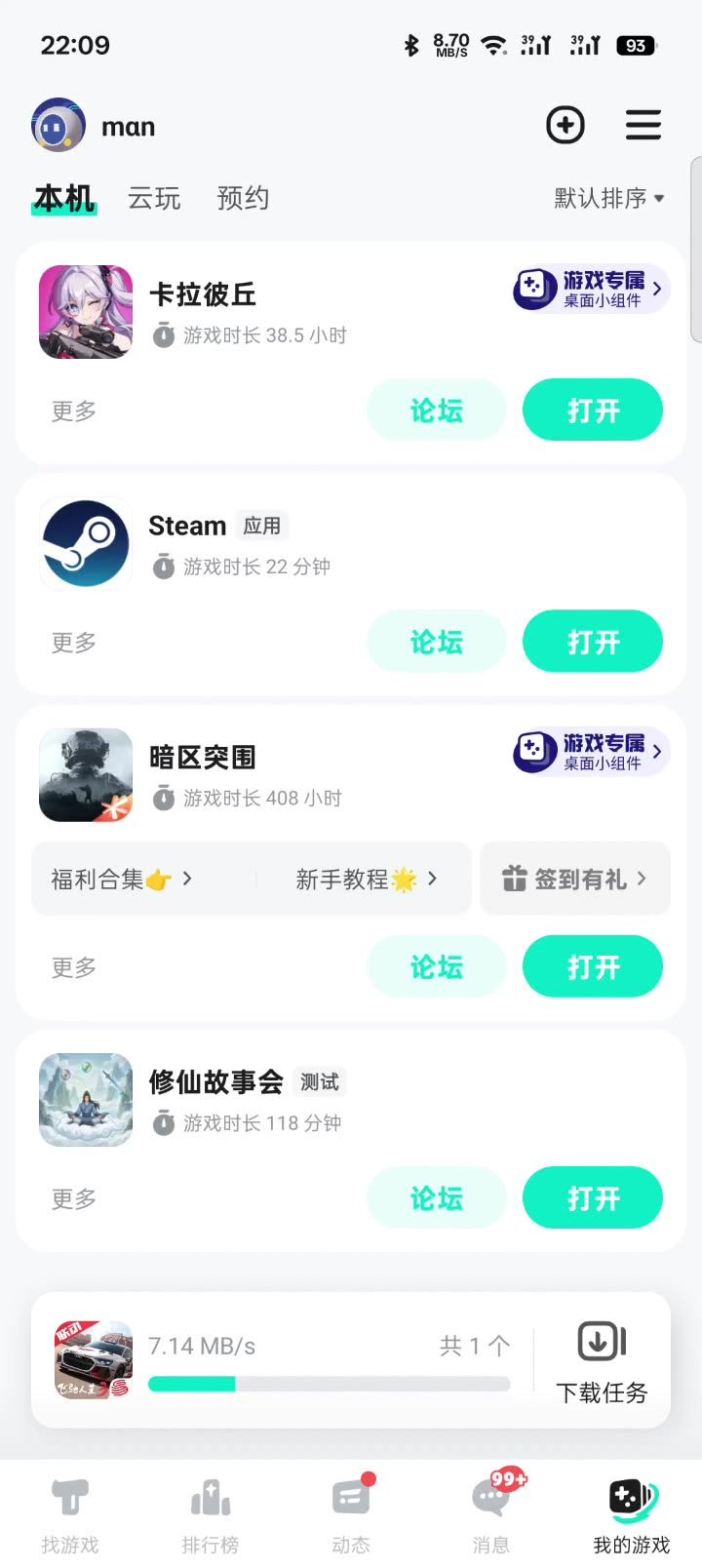Open 下载任务 download tasks
The width and height of the screenshot is (702, 1568).
(602, 1361)
